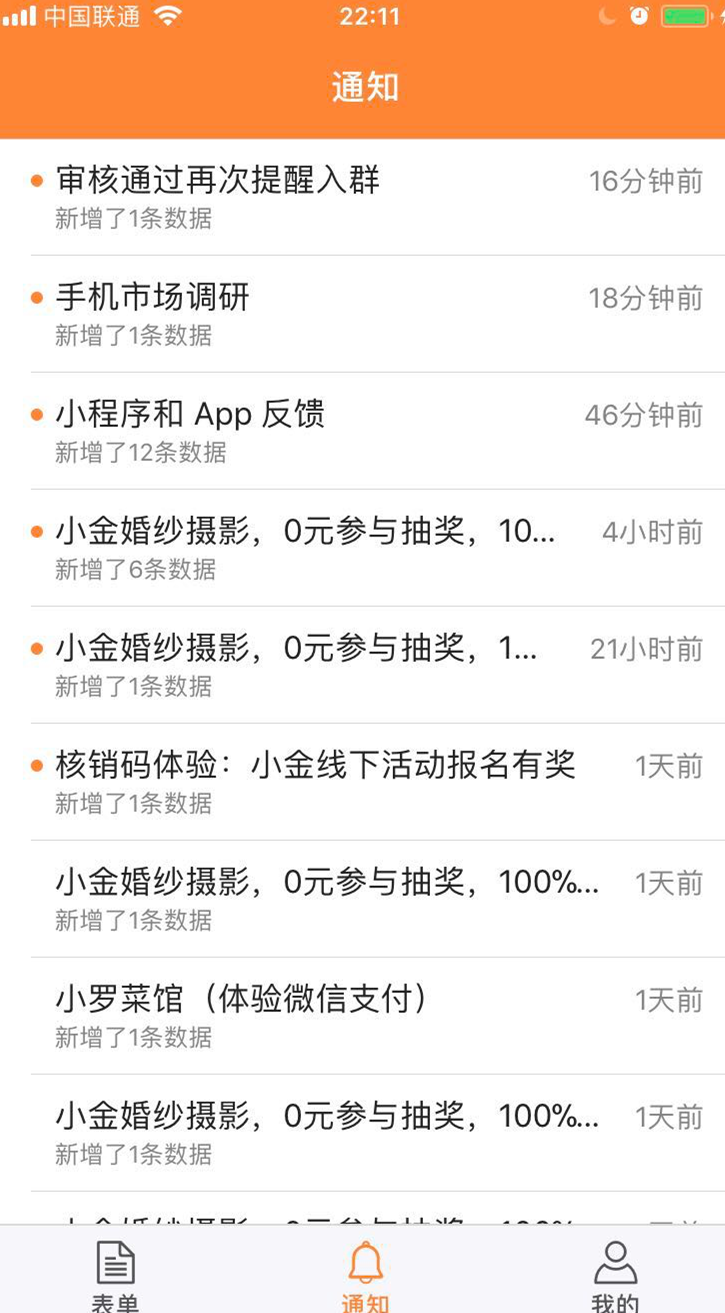Viewport: 725px width, 1313px height.
Task: Open 小金婚纱摄影 notification from 4小时前
Action: point(362,548)
